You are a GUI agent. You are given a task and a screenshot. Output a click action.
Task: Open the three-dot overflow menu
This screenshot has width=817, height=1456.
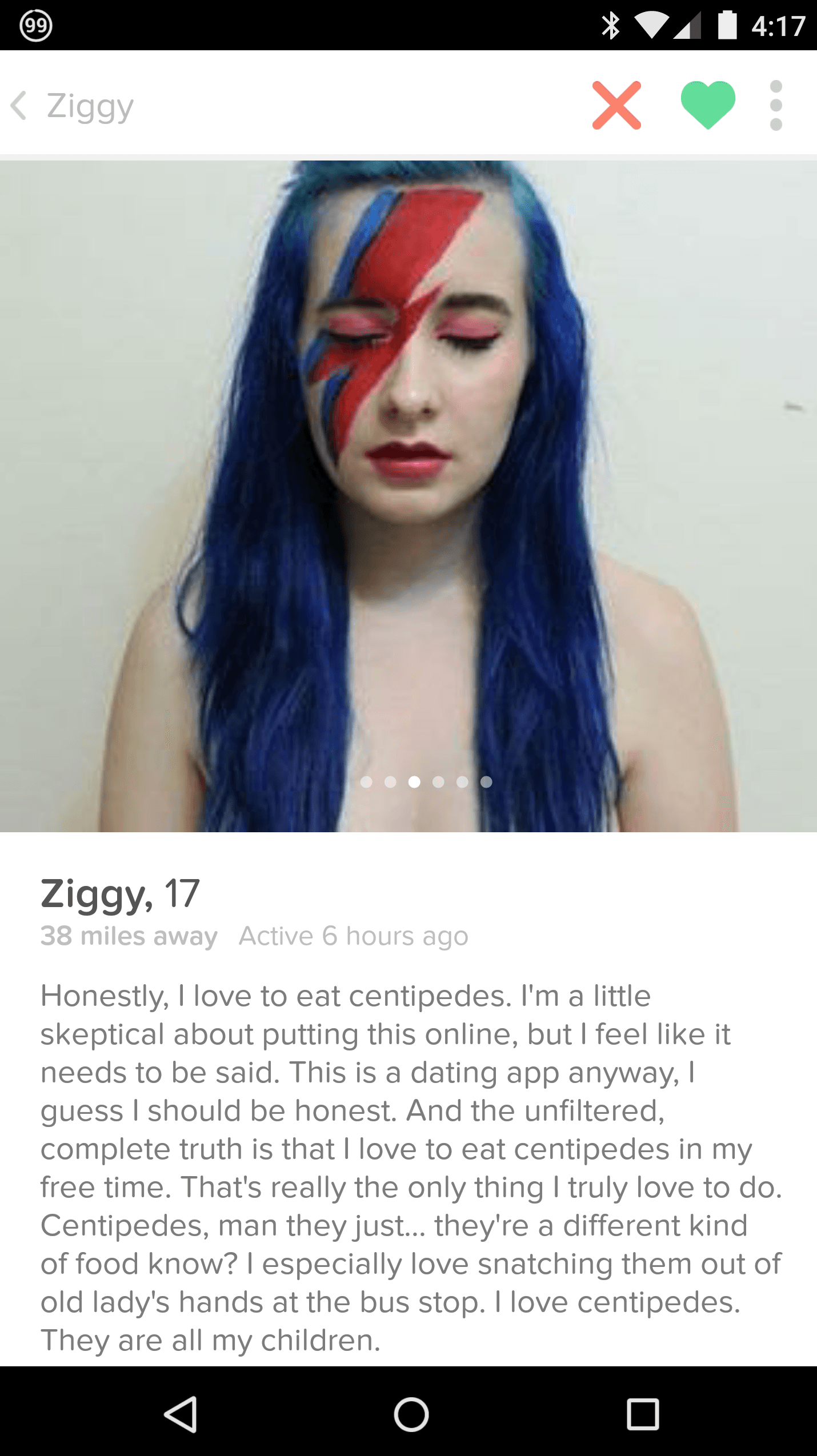775,106
